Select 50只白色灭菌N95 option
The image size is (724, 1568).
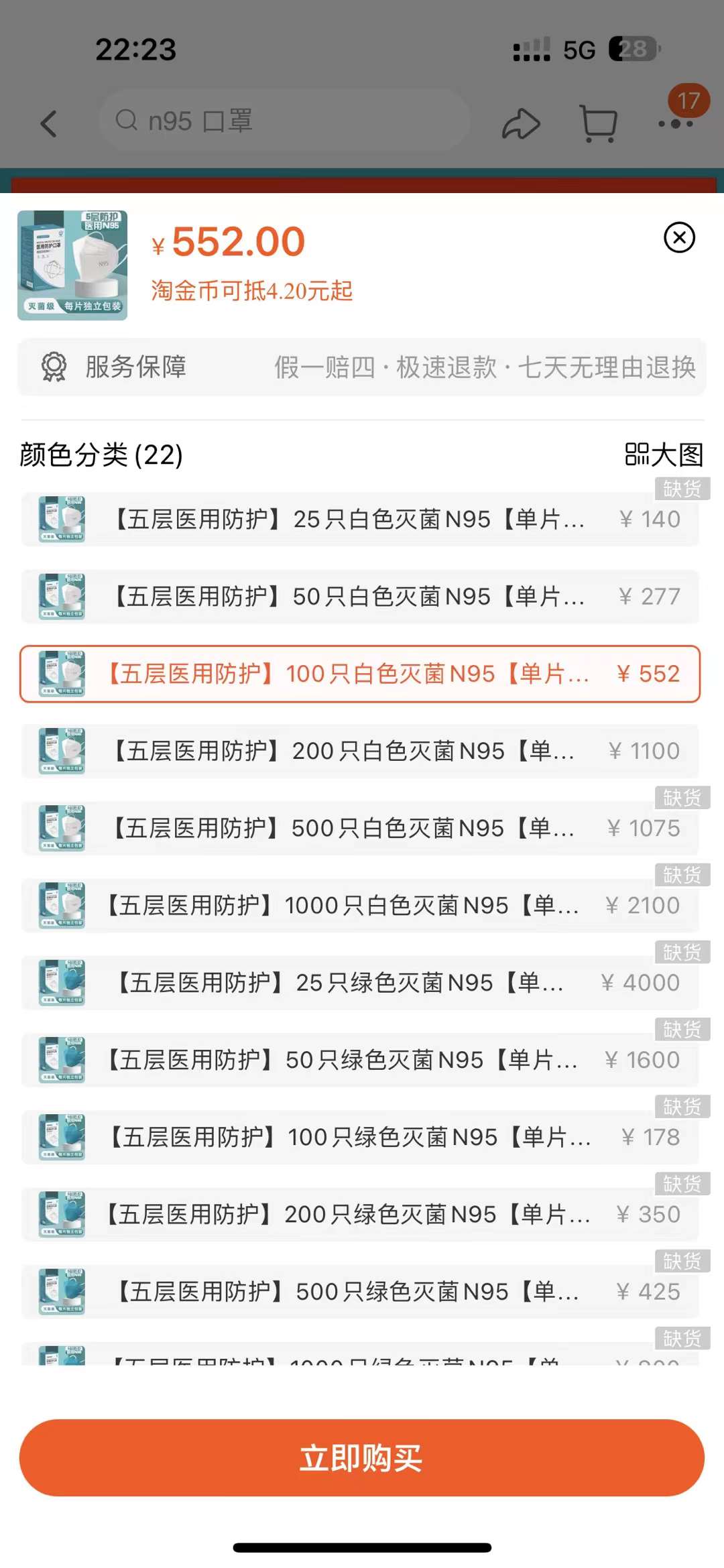pos(361,597)
